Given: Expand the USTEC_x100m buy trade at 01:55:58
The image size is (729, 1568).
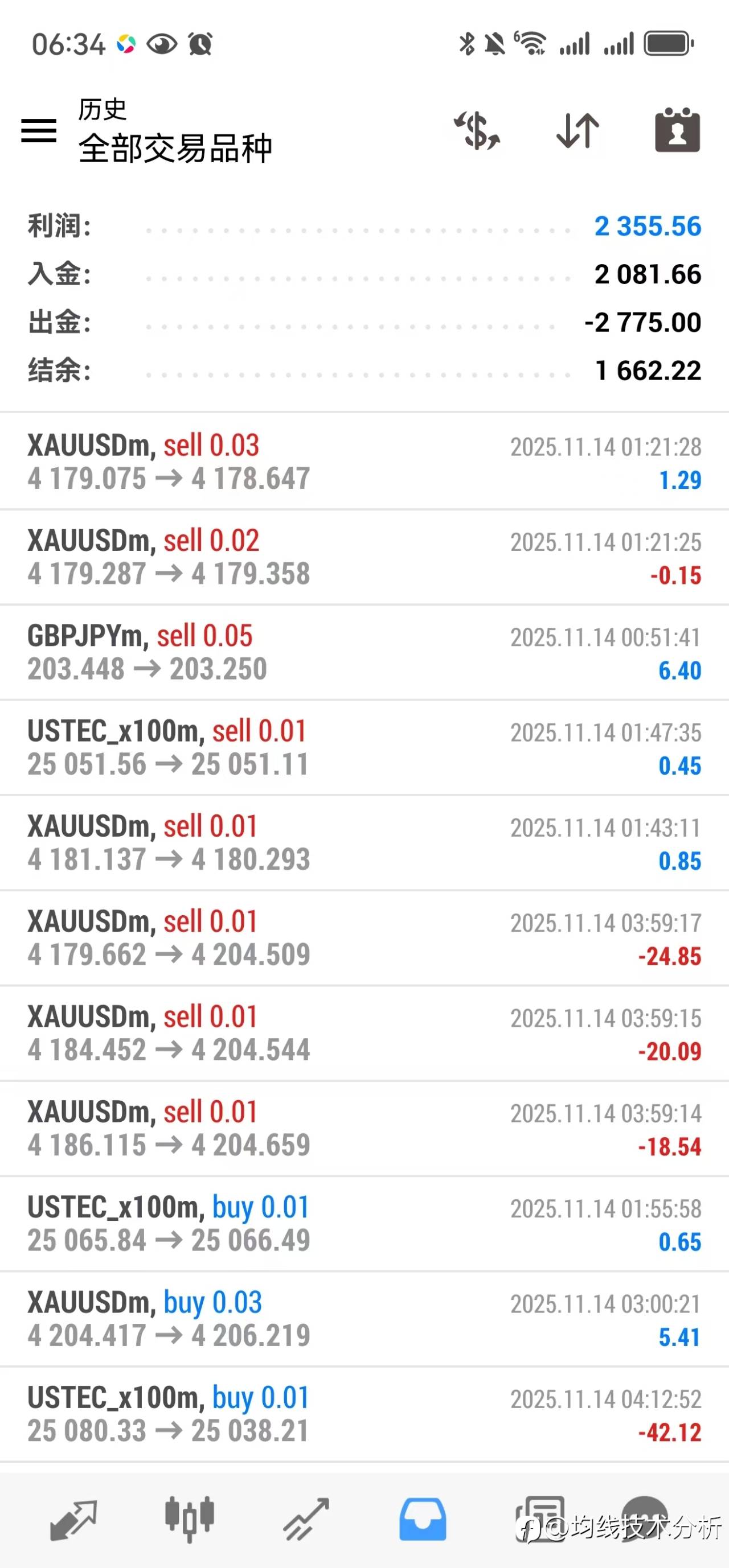Looking at the screenshot, I should [x=364, y=1224].
